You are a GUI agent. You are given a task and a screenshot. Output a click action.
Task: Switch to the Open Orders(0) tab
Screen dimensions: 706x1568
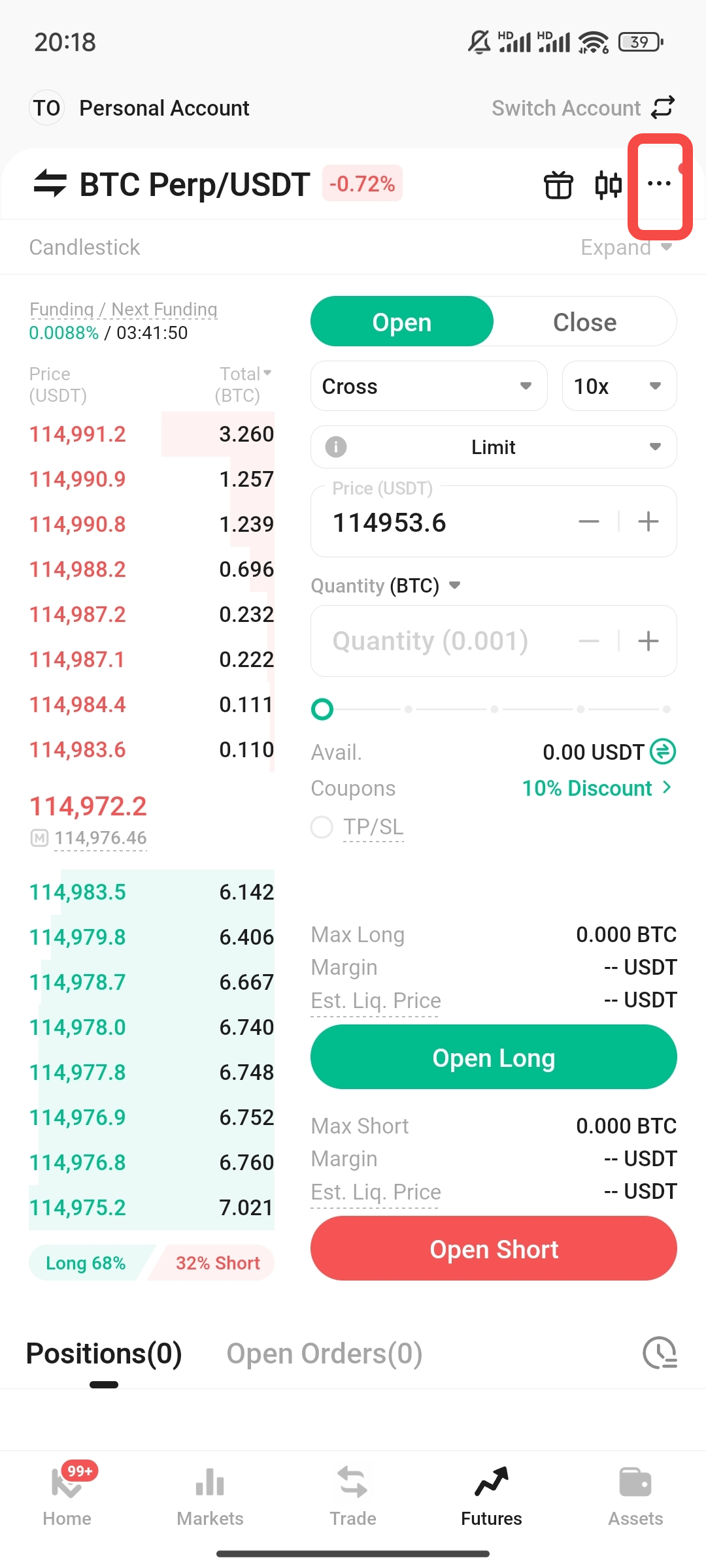tap(324, 1354)
